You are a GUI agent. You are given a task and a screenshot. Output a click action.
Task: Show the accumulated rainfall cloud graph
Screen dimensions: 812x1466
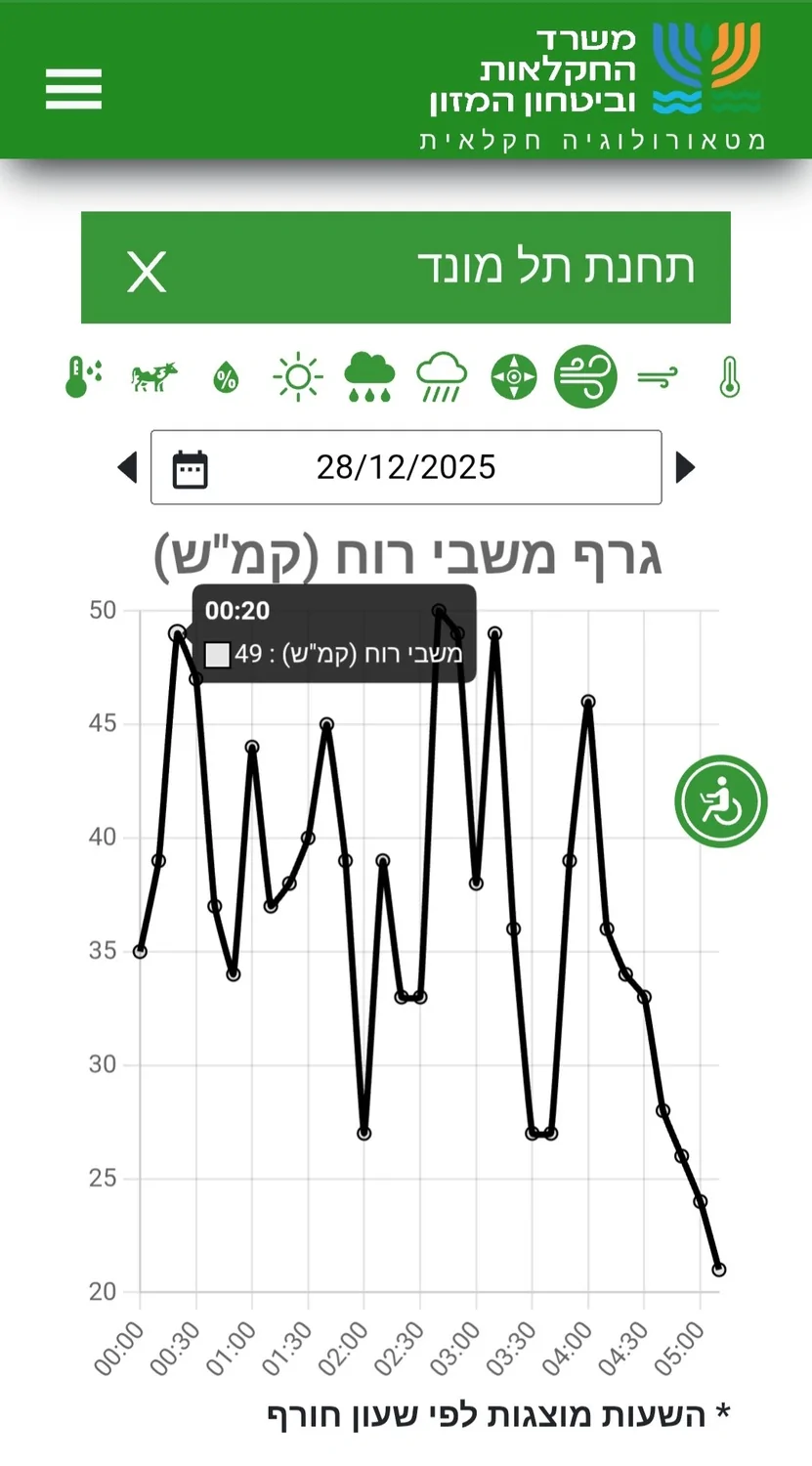click(369, 377)
